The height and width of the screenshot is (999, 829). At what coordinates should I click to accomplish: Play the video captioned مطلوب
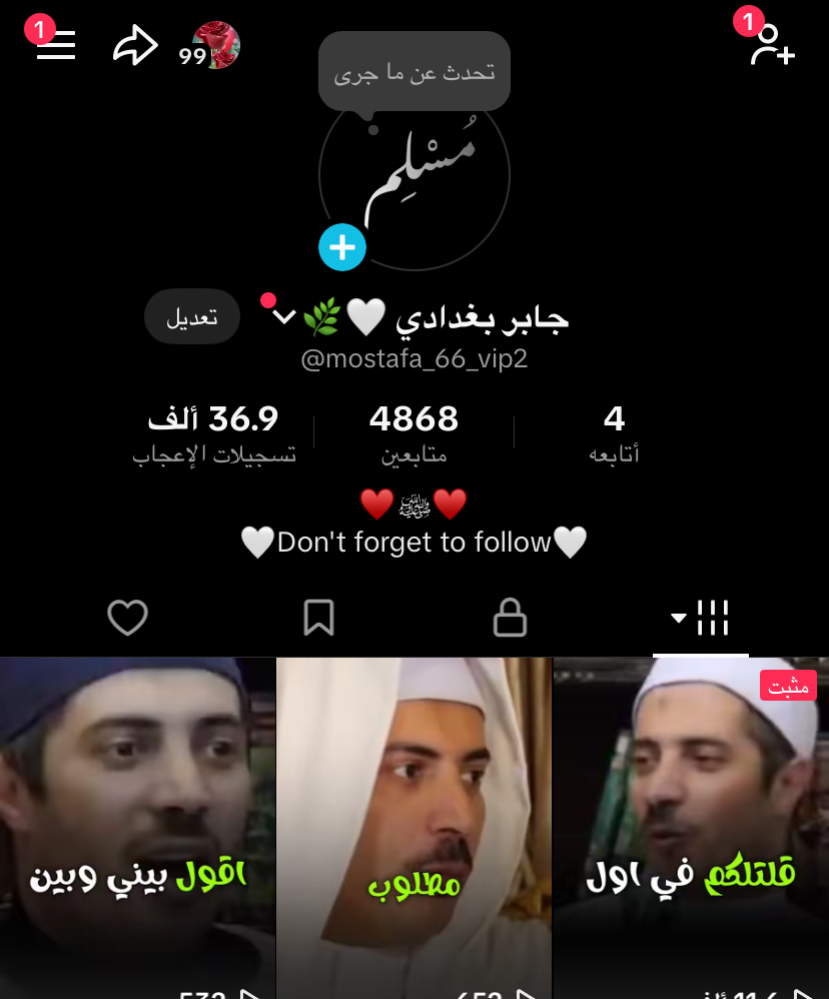(x=414, y=830)
